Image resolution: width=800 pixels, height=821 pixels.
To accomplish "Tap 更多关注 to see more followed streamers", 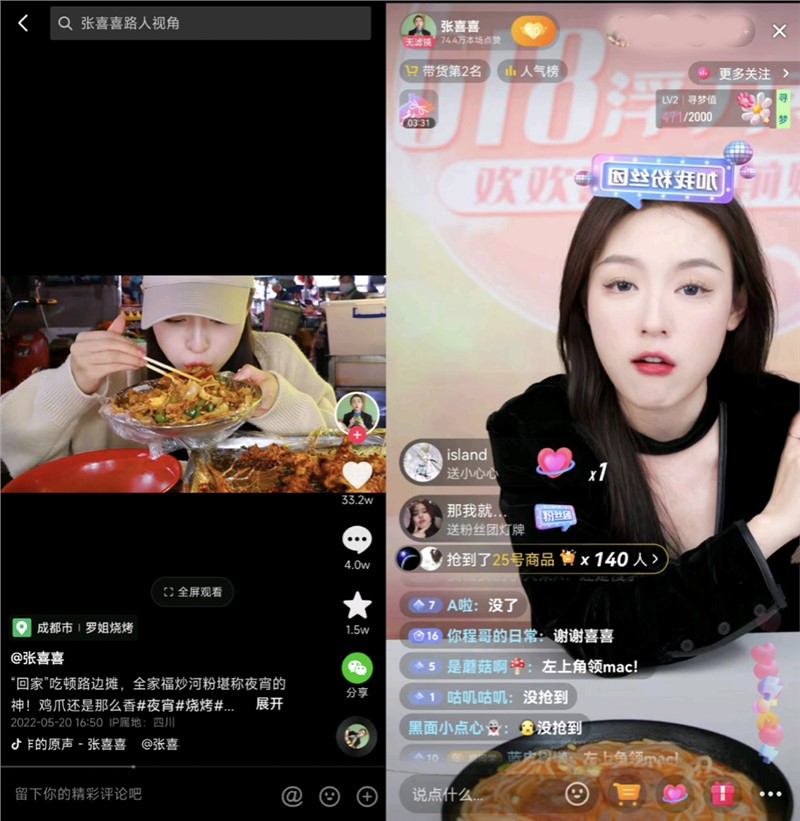I will click(x=743, y=73).
